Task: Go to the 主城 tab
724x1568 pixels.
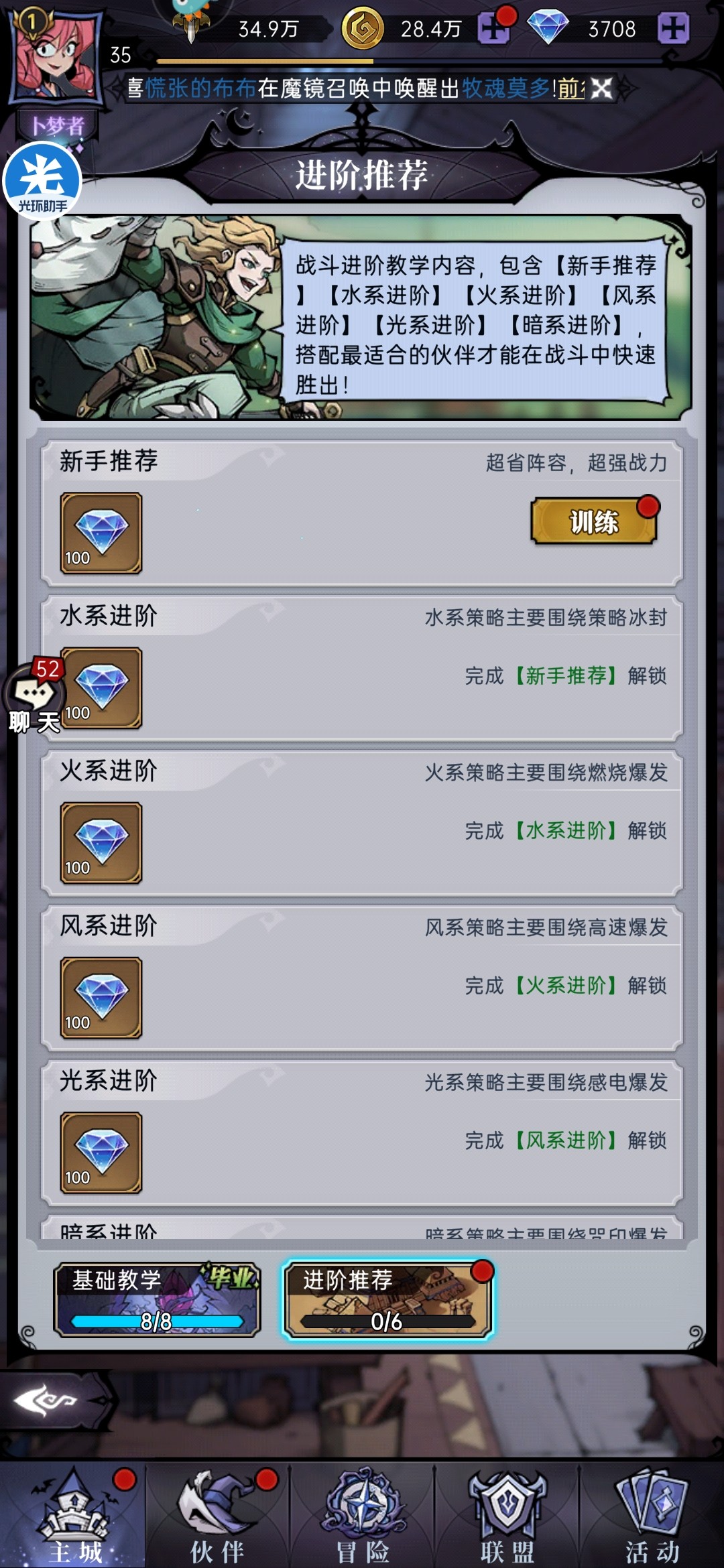Action: [x=74, y=1516]
